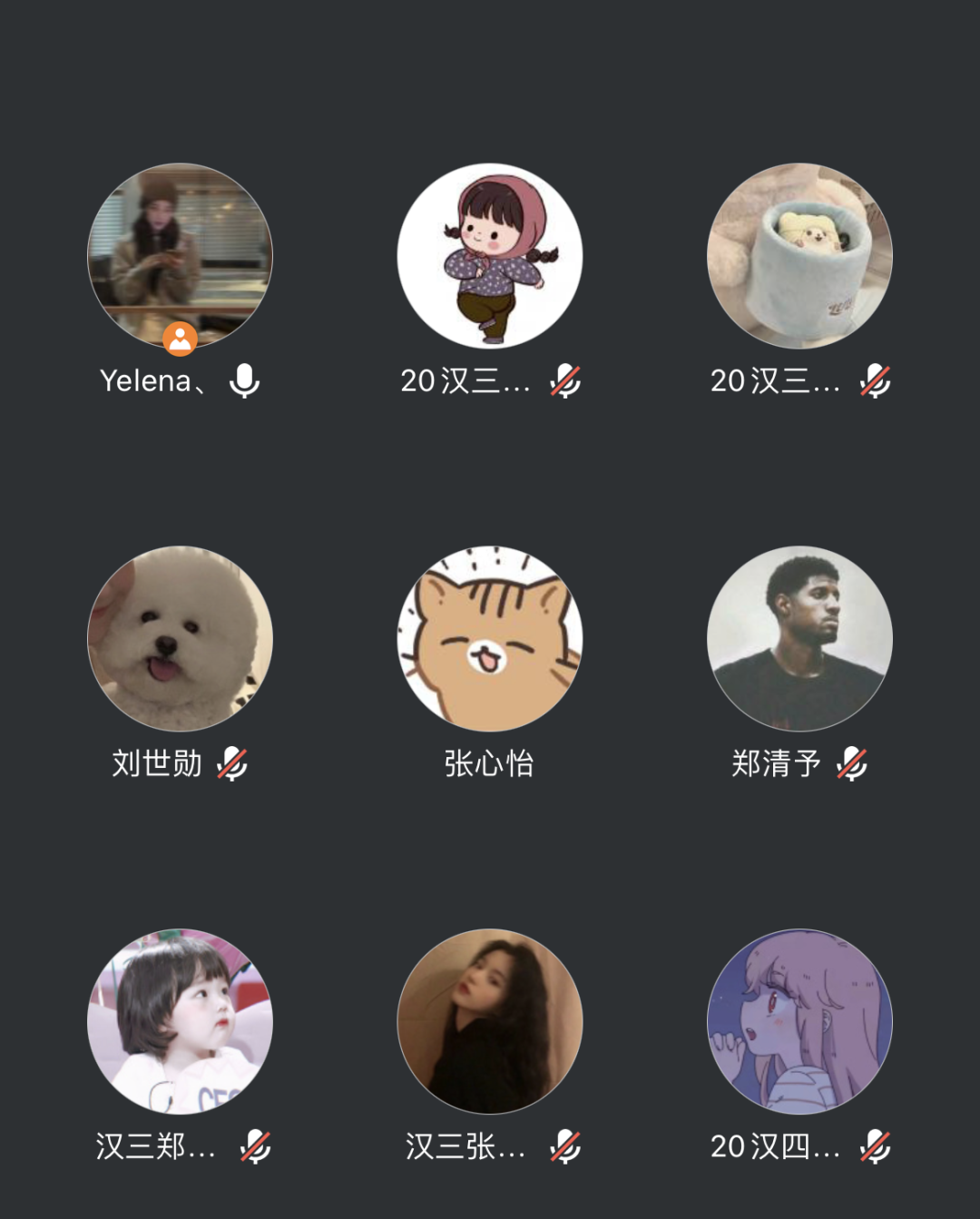This screenshot has height=1219, width=980.
Task: Open 20汉三… tile with plush bear avatar
Action: [x=799, y=256]
